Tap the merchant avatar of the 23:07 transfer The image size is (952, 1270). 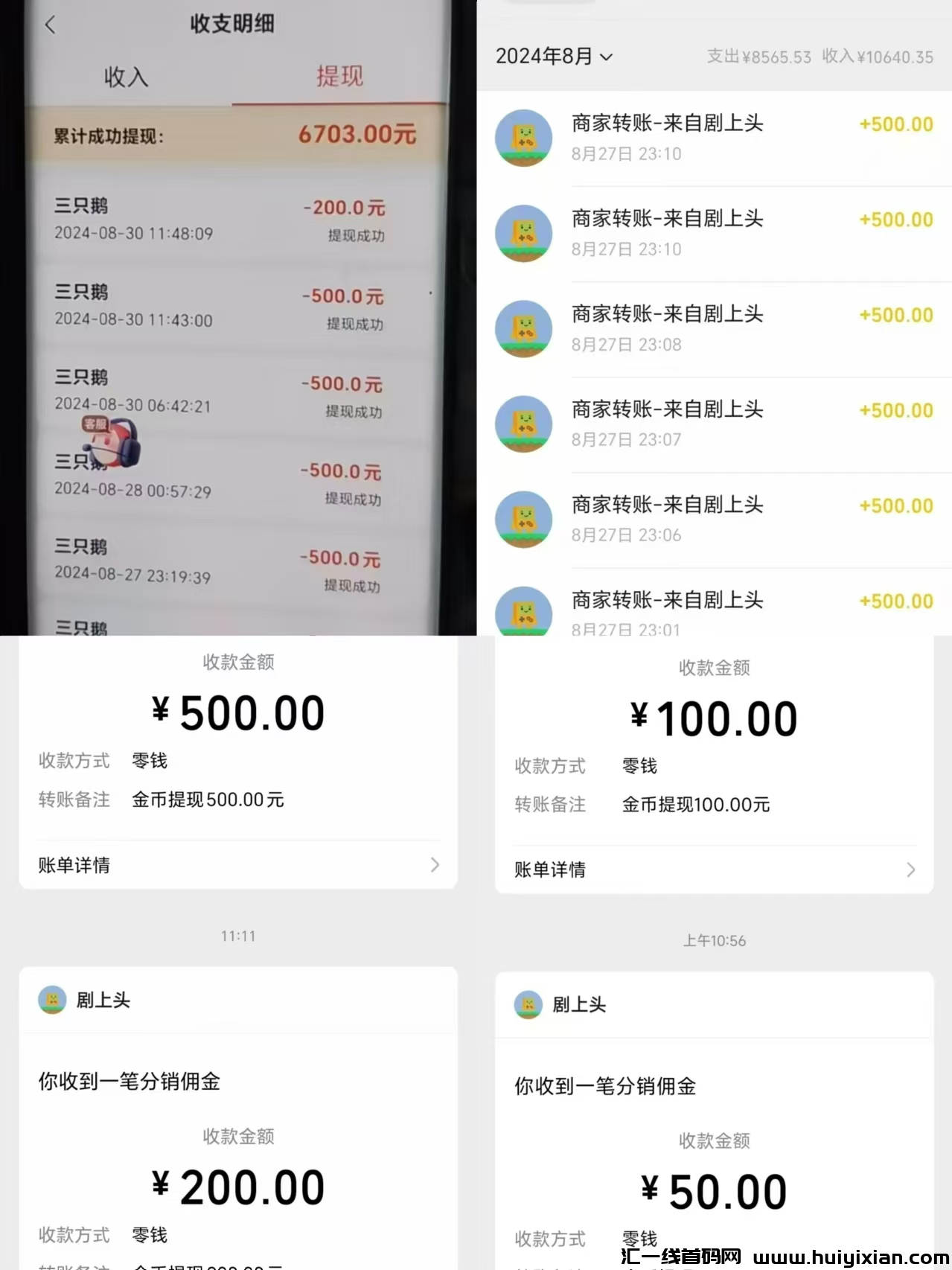pyautogui.click(x=523, y=424)
